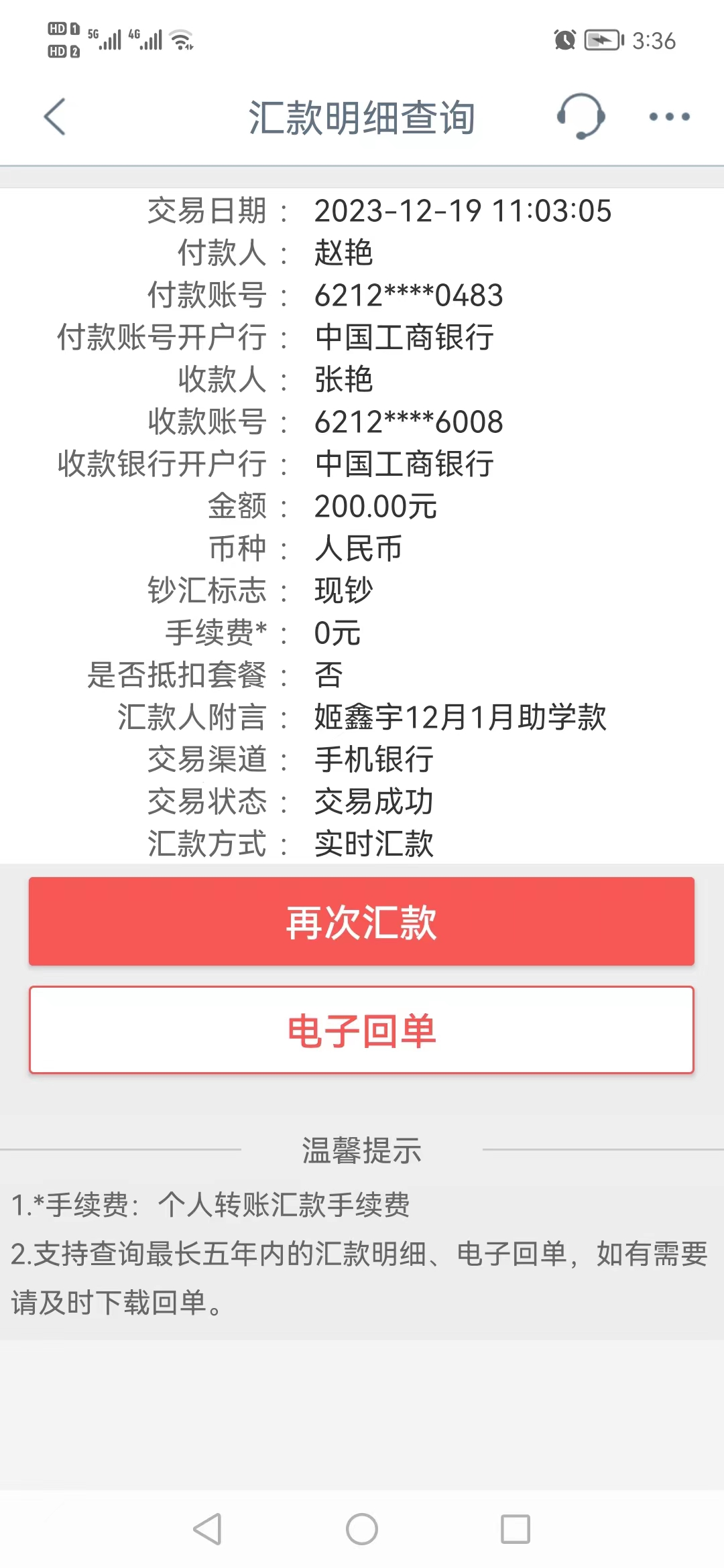Tap the 汇款明细查询 title text

[362, 117]
